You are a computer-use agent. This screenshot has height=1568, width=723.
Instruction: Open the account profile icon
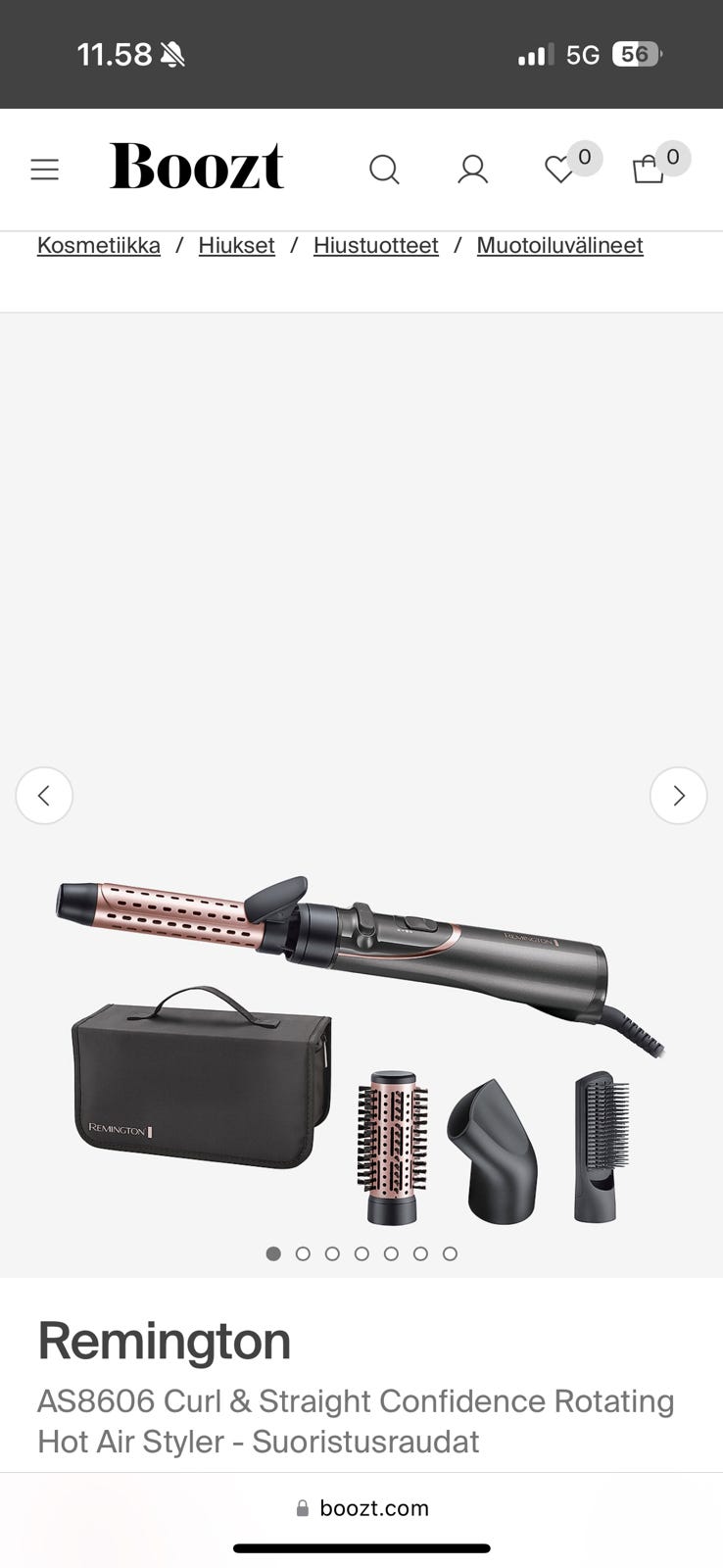(472, 170)
